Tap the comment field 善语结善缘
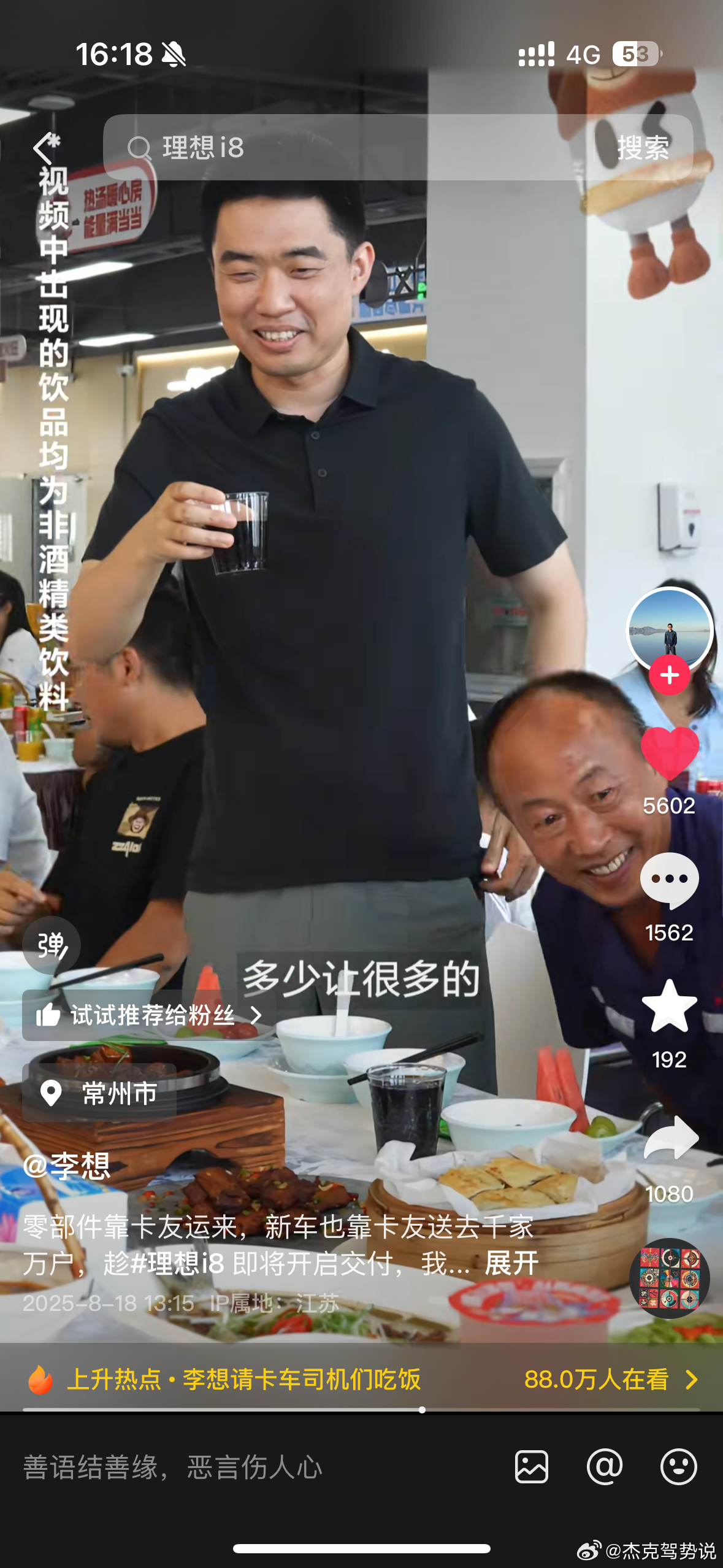 coord(245,1467)
